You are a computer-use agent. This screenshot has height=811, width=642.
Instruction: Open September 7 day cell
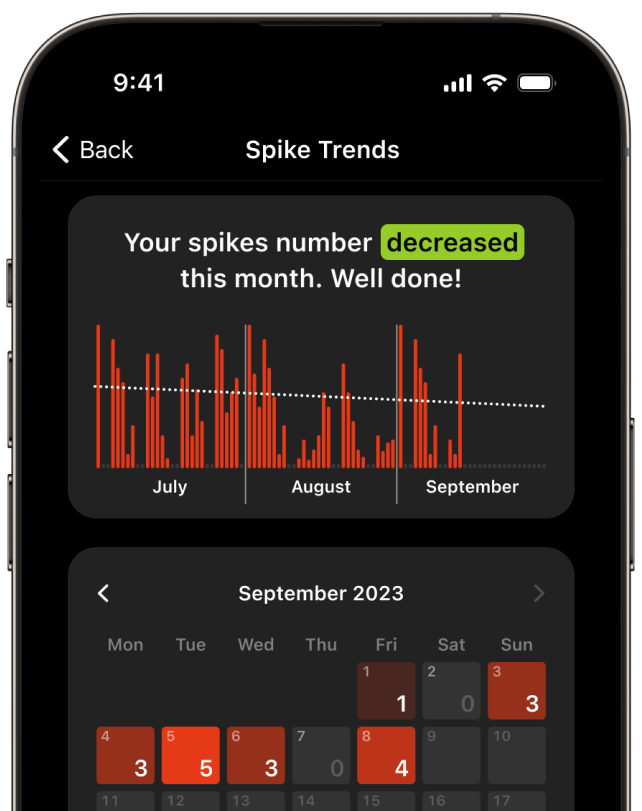pyautogui.click(x=321, y=755)
